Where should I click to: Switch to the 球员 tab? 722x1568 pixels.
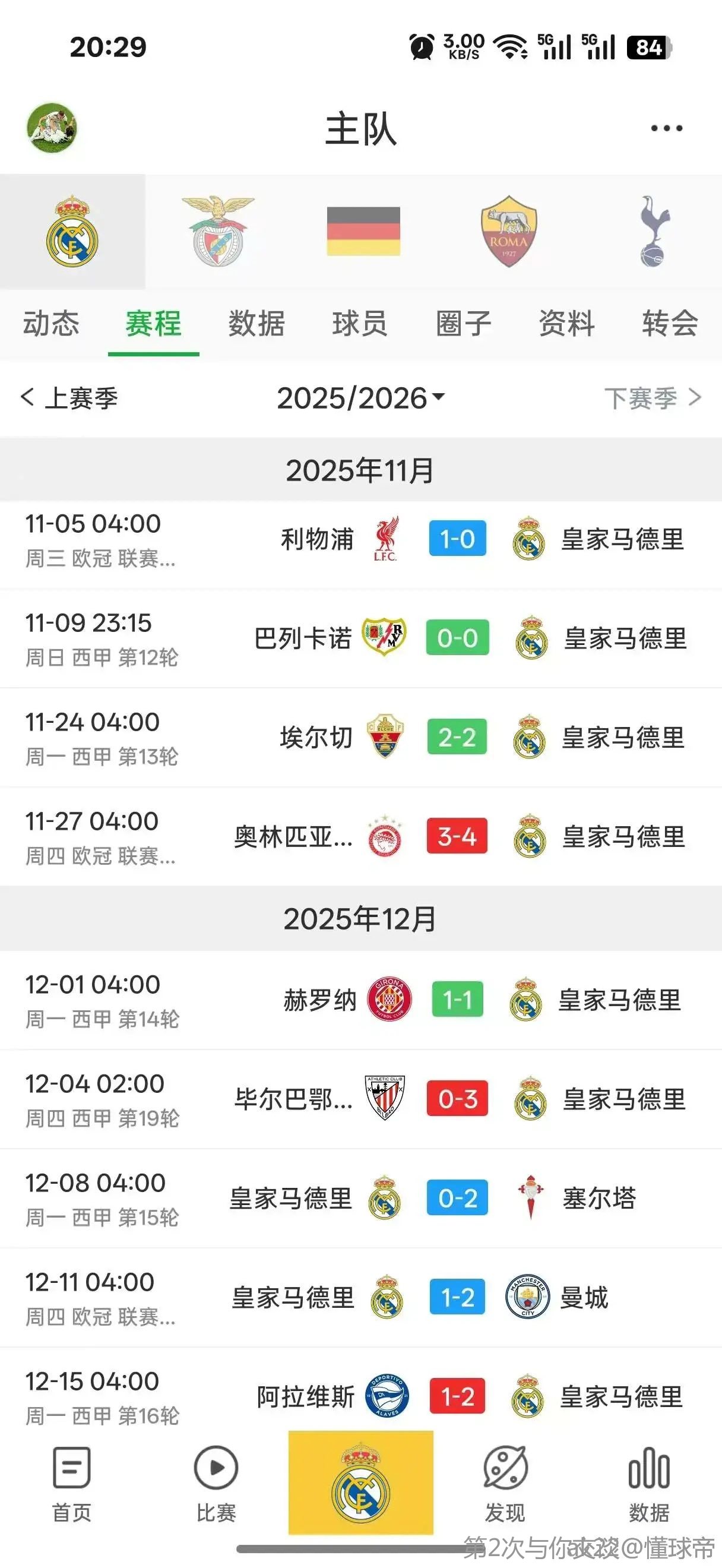[359, 323]
